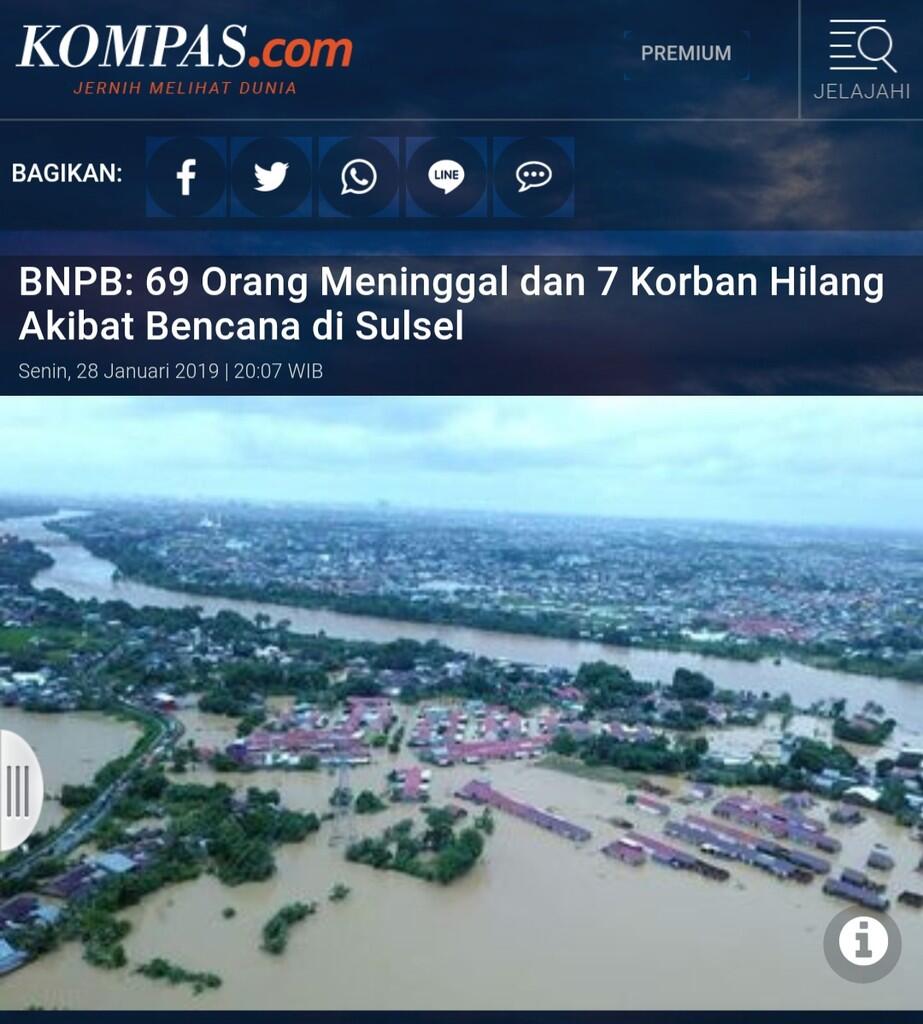The width and height of the screenshot is (923, 1024).
Task: Share this article on Twitter
Action: tap(271, 177)
